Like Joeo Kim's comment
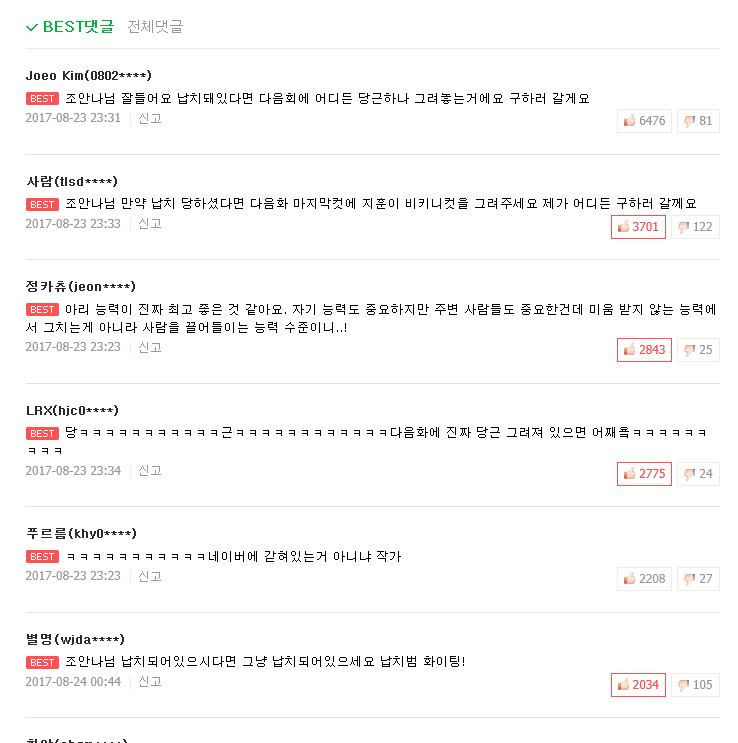The width and height of the screenshot is (738, 743). [643, 121]
